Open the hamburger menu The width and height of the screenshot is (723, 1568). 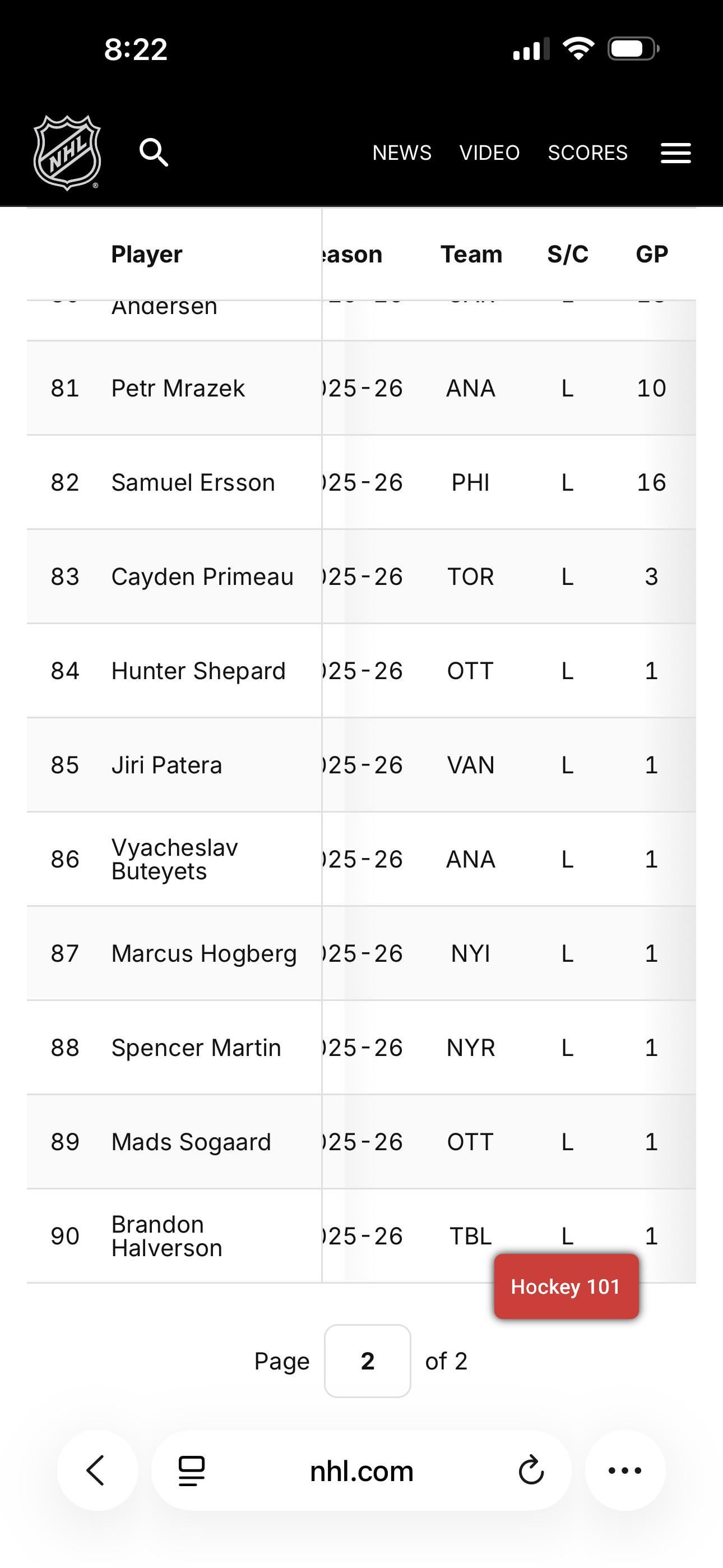pos(675,153)
